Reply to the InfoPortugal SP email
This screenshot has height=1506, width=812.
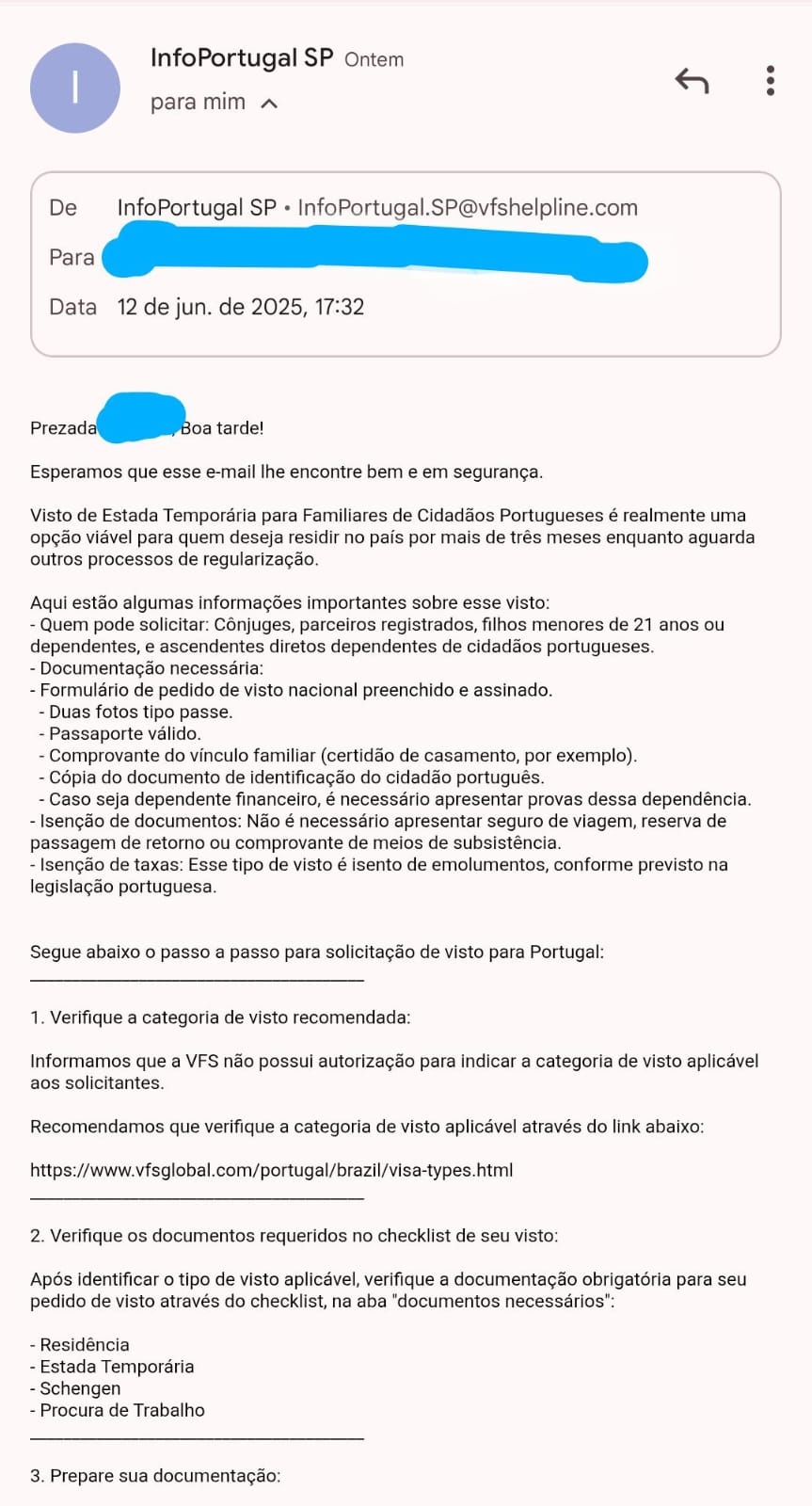(692, 82)
